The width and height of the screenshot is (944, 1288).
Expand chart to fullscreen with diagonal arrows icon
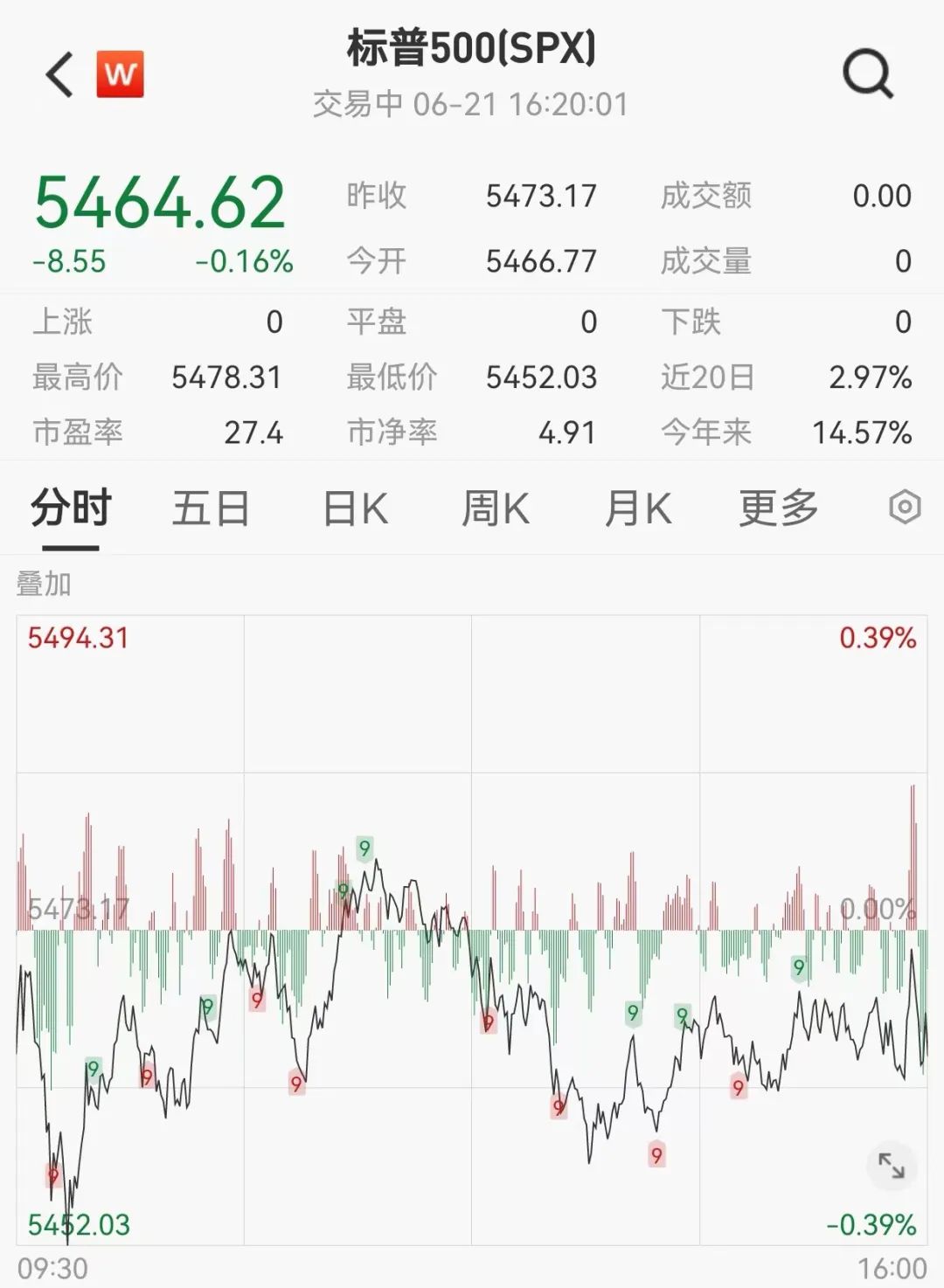890,1167
